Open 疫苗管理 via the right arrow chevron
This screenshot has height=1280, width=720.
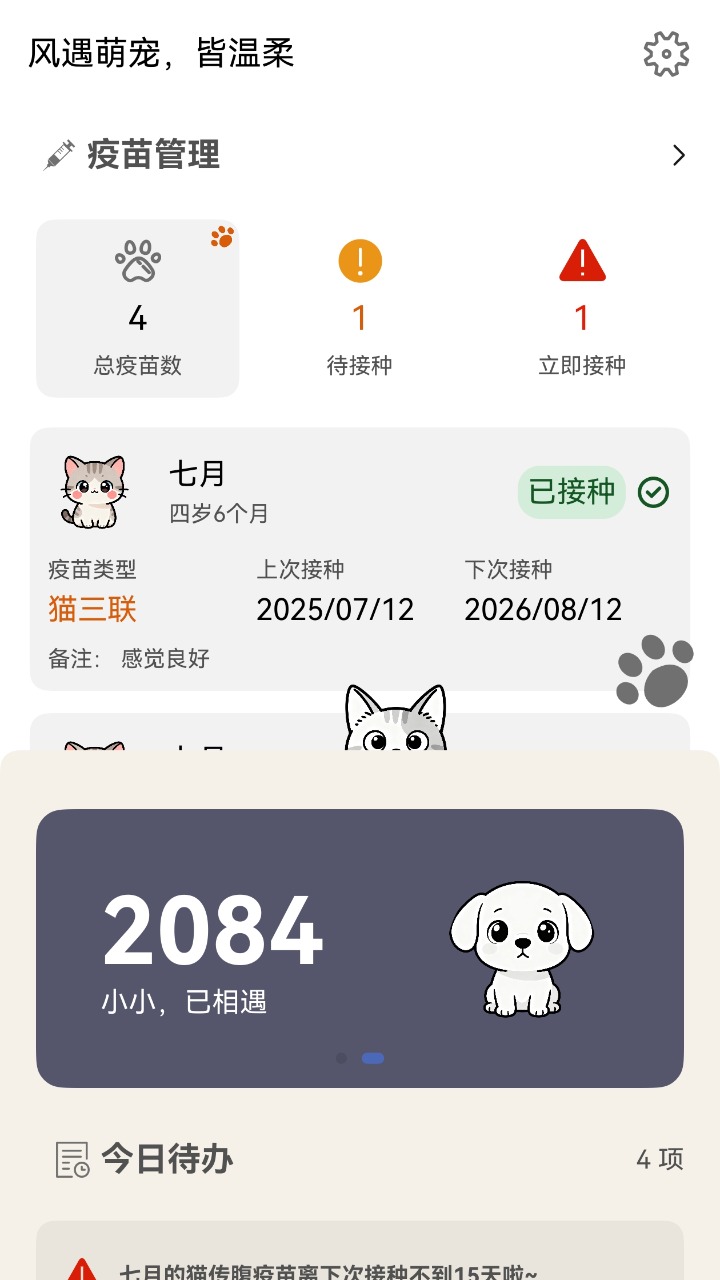(x=679, y=156)
